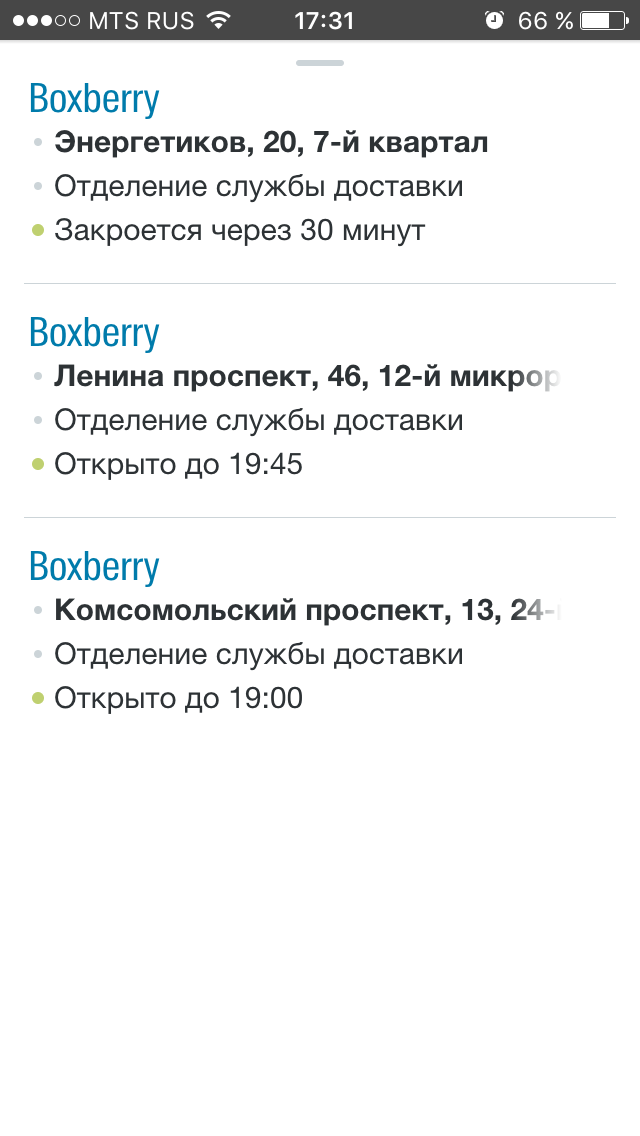Tap the grey sheet handle at top
Image resolution: width=640 pixels, height=1136 pixels.
320,63
